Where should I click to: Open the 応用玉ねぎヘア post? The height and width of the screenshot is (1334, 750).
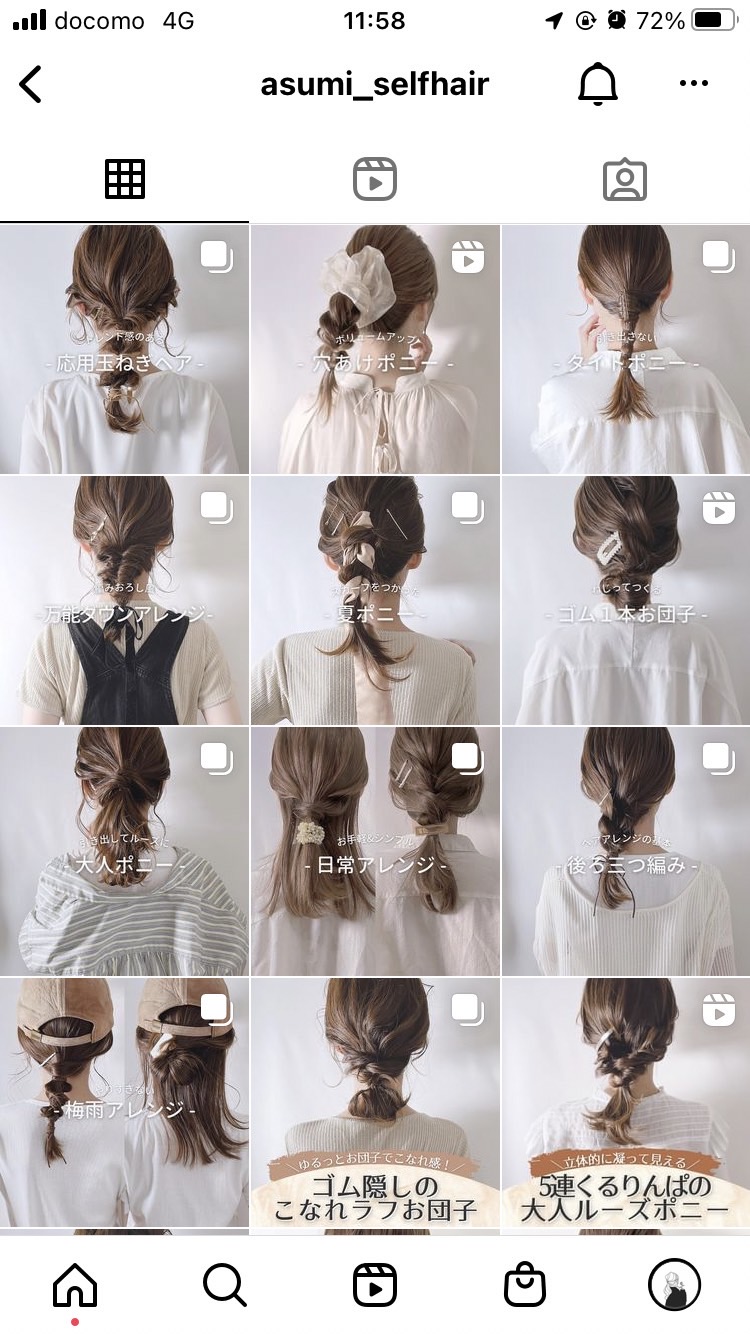pos(124,349)
